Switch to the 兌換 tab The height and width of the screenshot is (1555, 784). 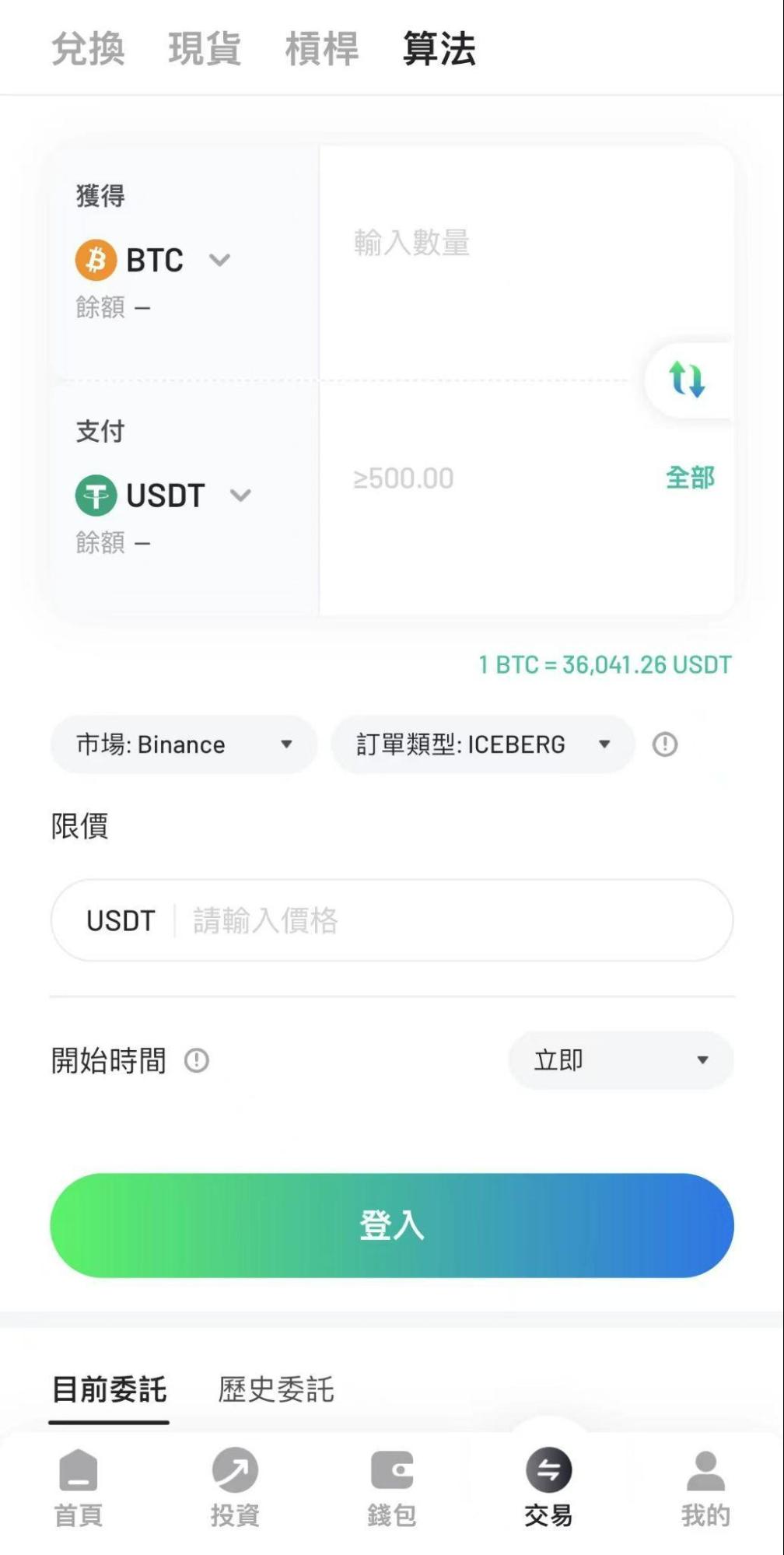[x=88, y=49]
